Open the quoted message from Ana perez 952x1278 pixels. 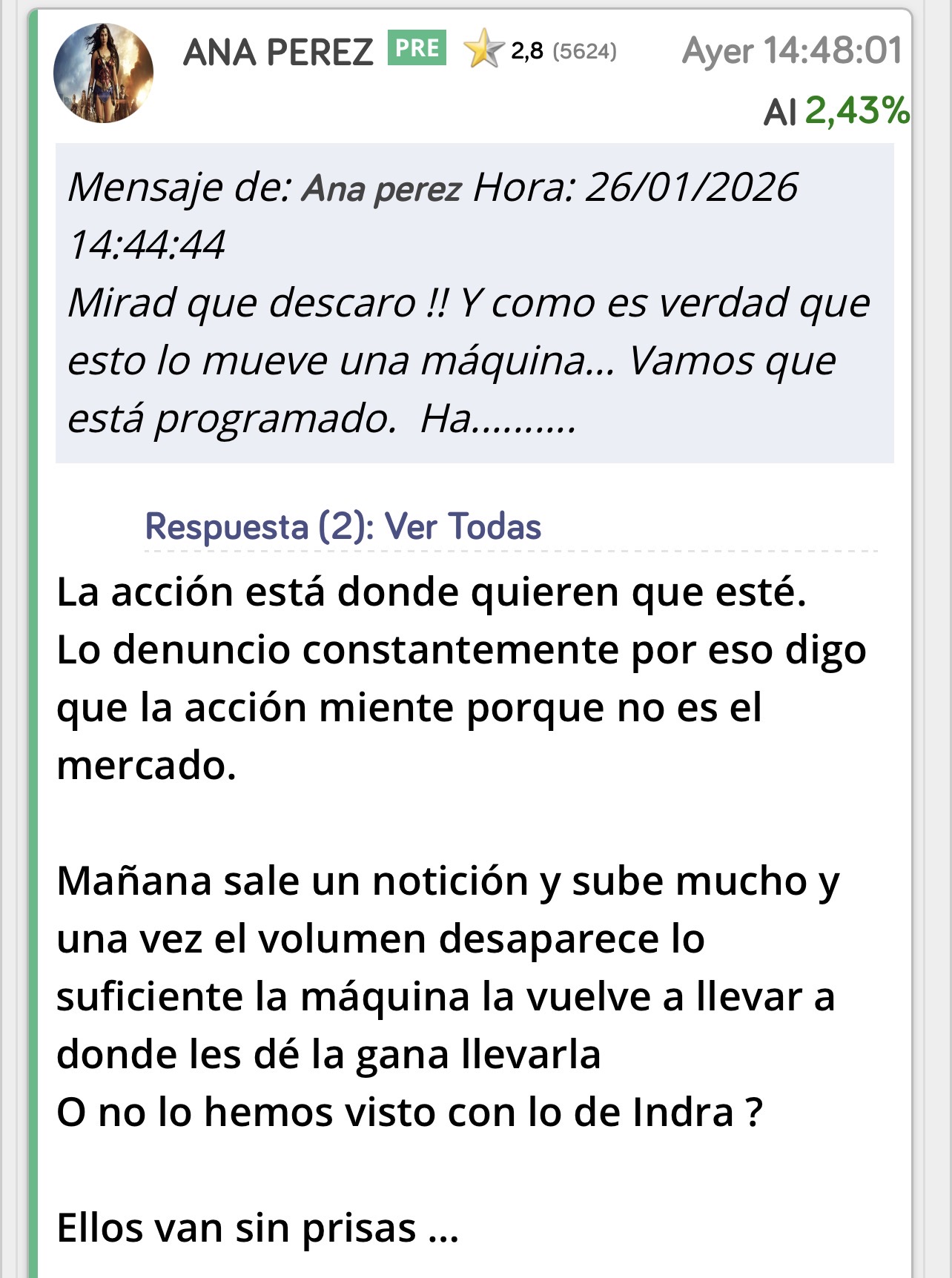point(475,303)
